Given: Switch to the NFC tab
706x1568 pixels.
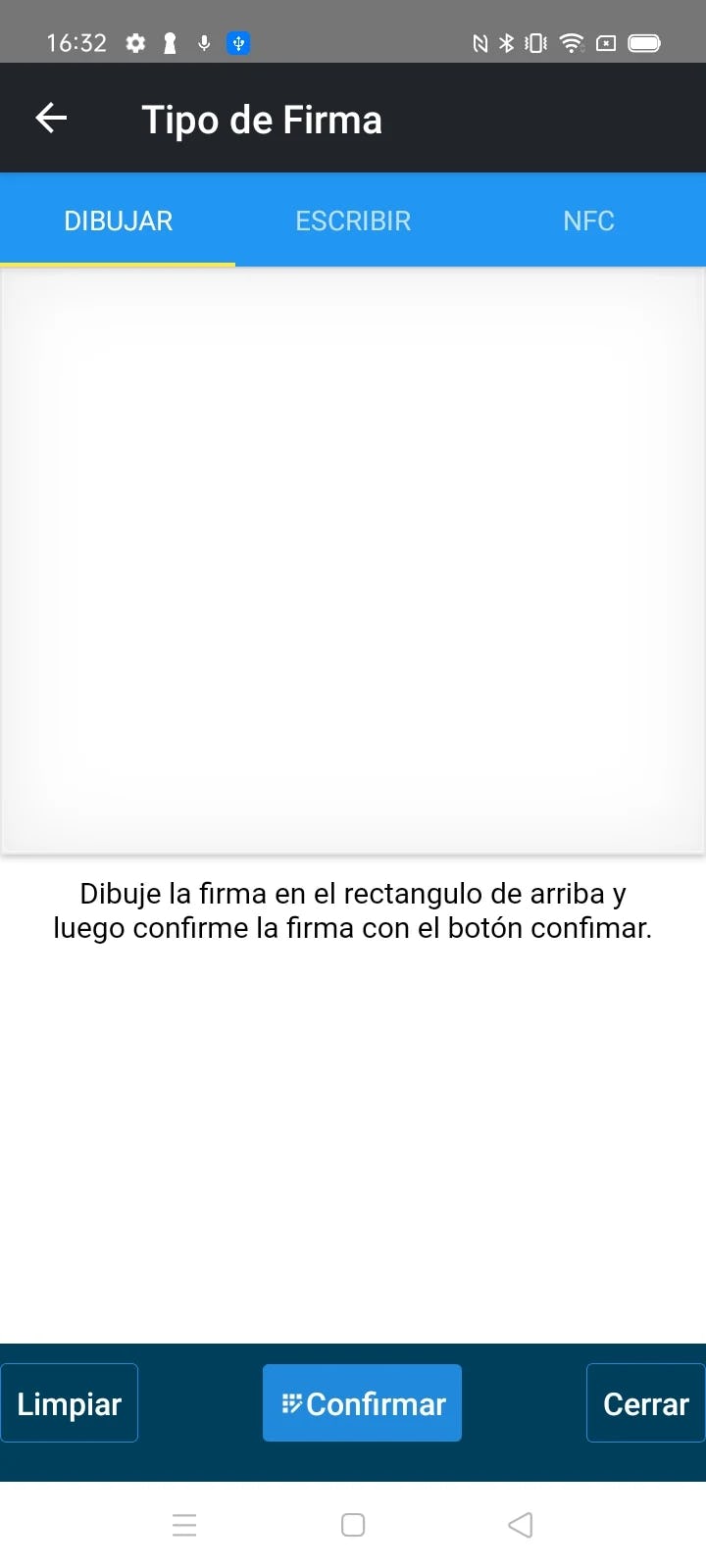Looking at the screenshot, I should click(588, 220).
